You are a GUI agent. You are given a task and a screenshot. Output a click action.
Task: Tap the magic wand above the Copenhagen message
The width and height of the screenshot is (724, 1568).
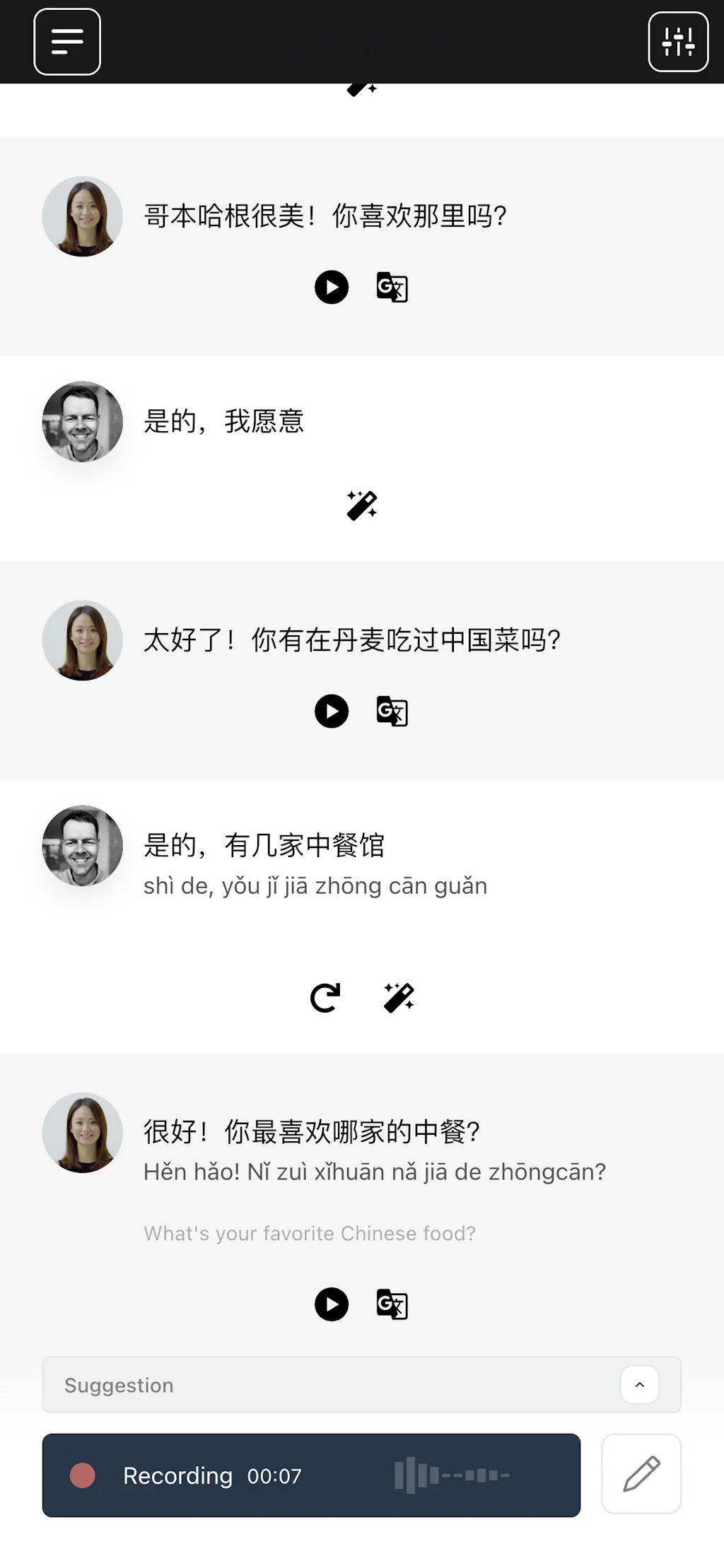(x=362, y=87)
